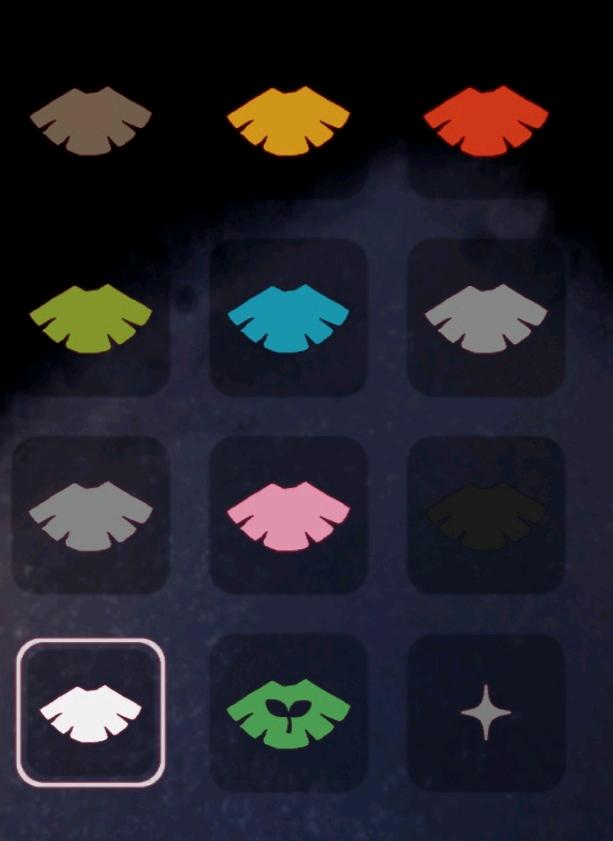The width and height of the screenshot is (613, 841).
Task: Choose the blue cape
Action: pyautogui.click(x=289, y=318)
